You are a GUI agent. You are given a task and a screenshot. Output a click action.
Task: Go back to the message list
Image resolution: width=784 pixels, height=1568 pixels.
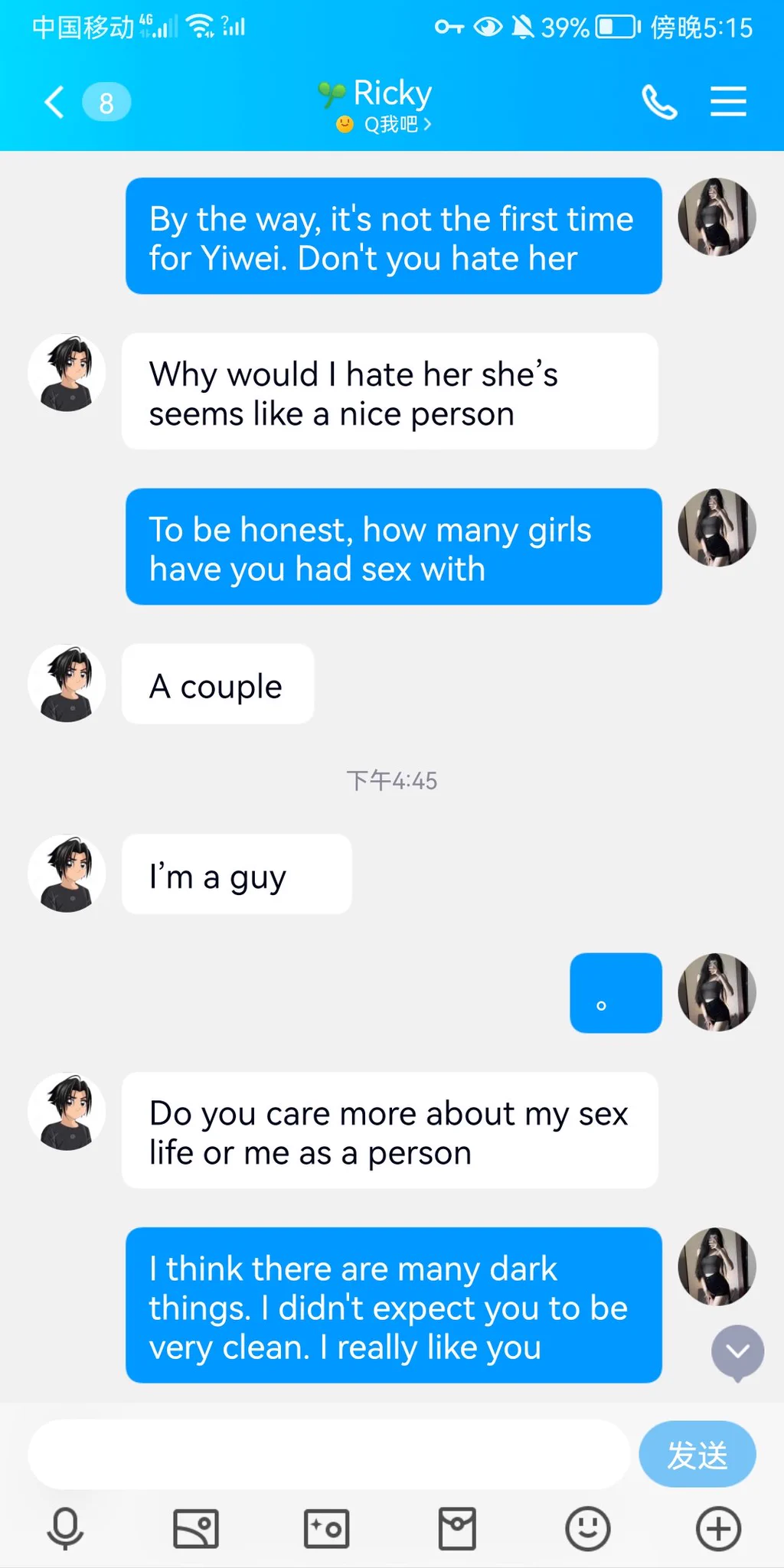click(55, 102)
